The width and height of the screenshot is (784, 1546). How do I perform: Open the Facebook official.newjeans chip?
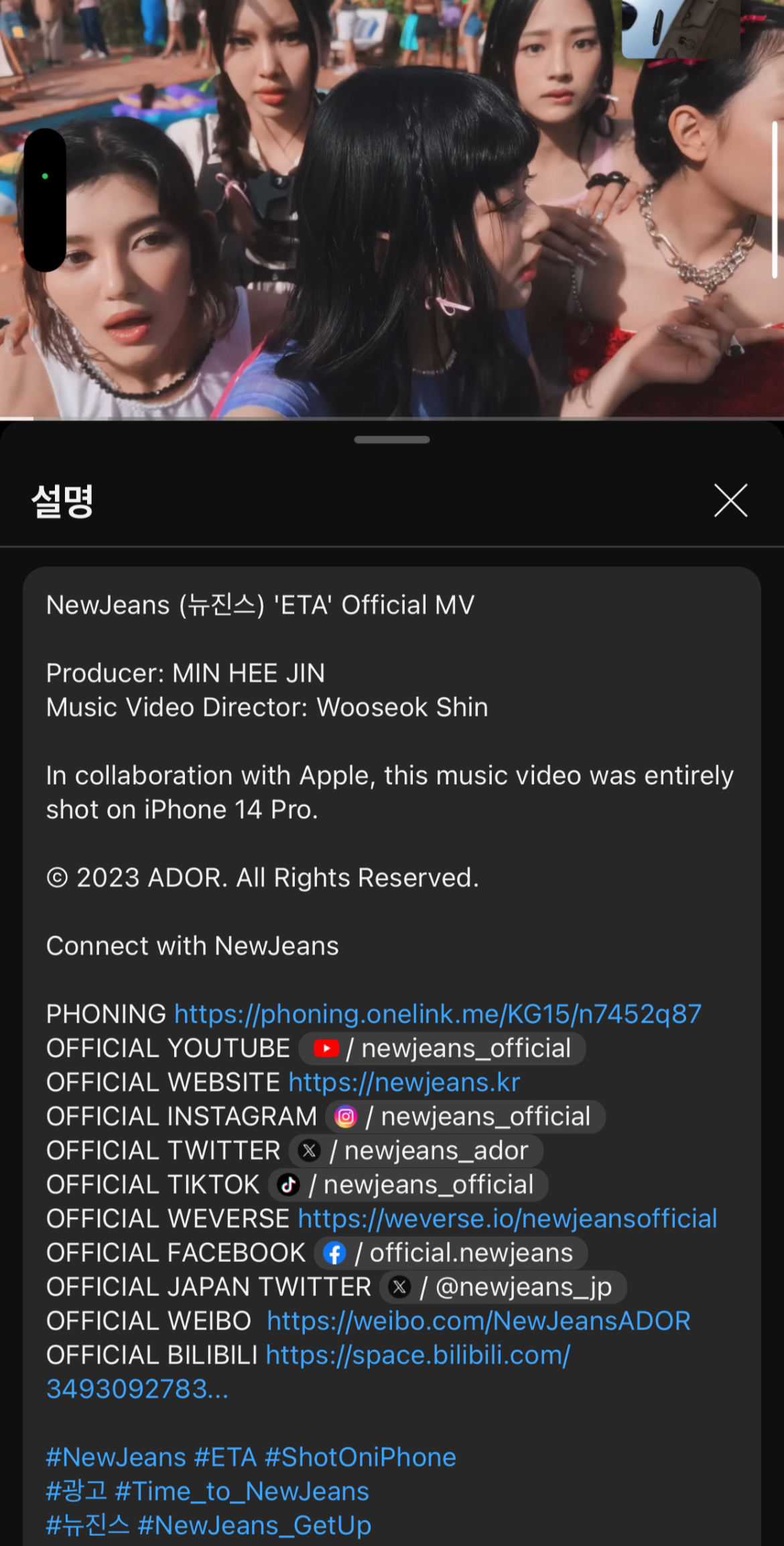(451, 1252)
